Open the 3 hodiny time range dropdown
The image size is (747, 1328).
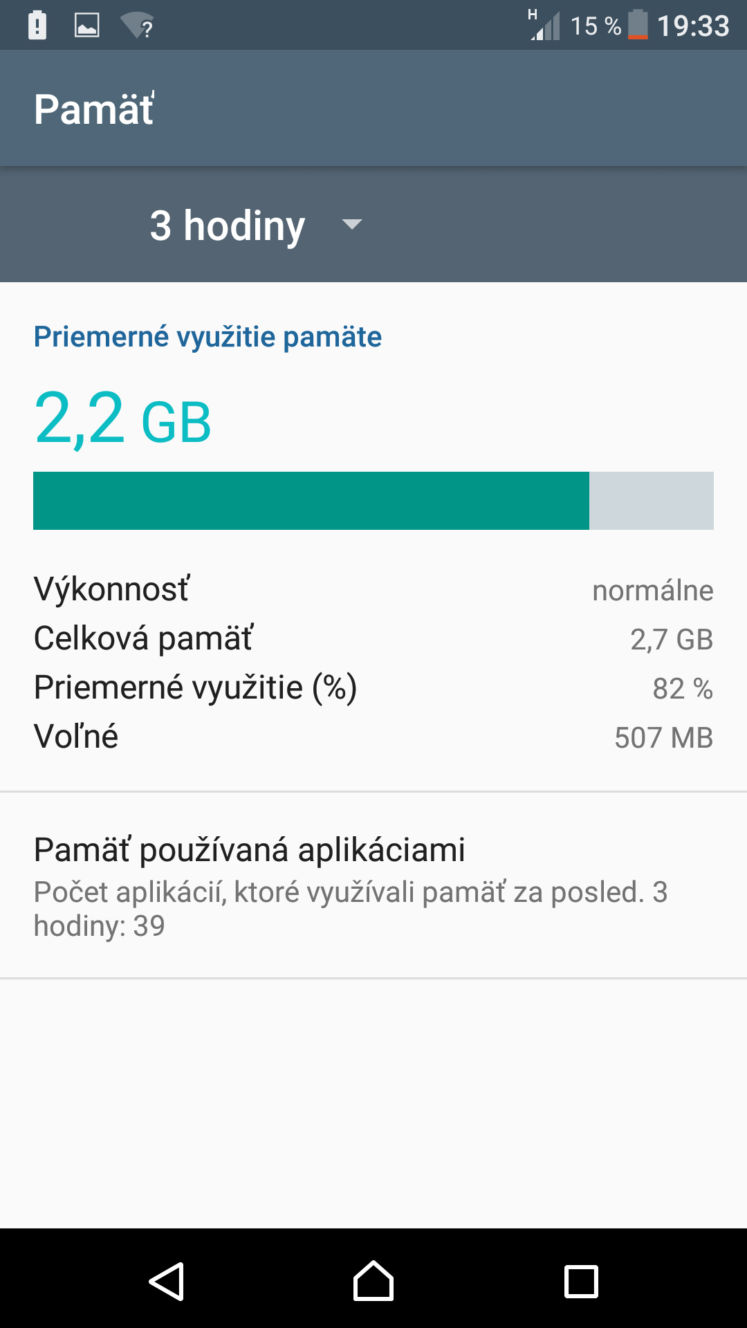(x=255, y=225)
